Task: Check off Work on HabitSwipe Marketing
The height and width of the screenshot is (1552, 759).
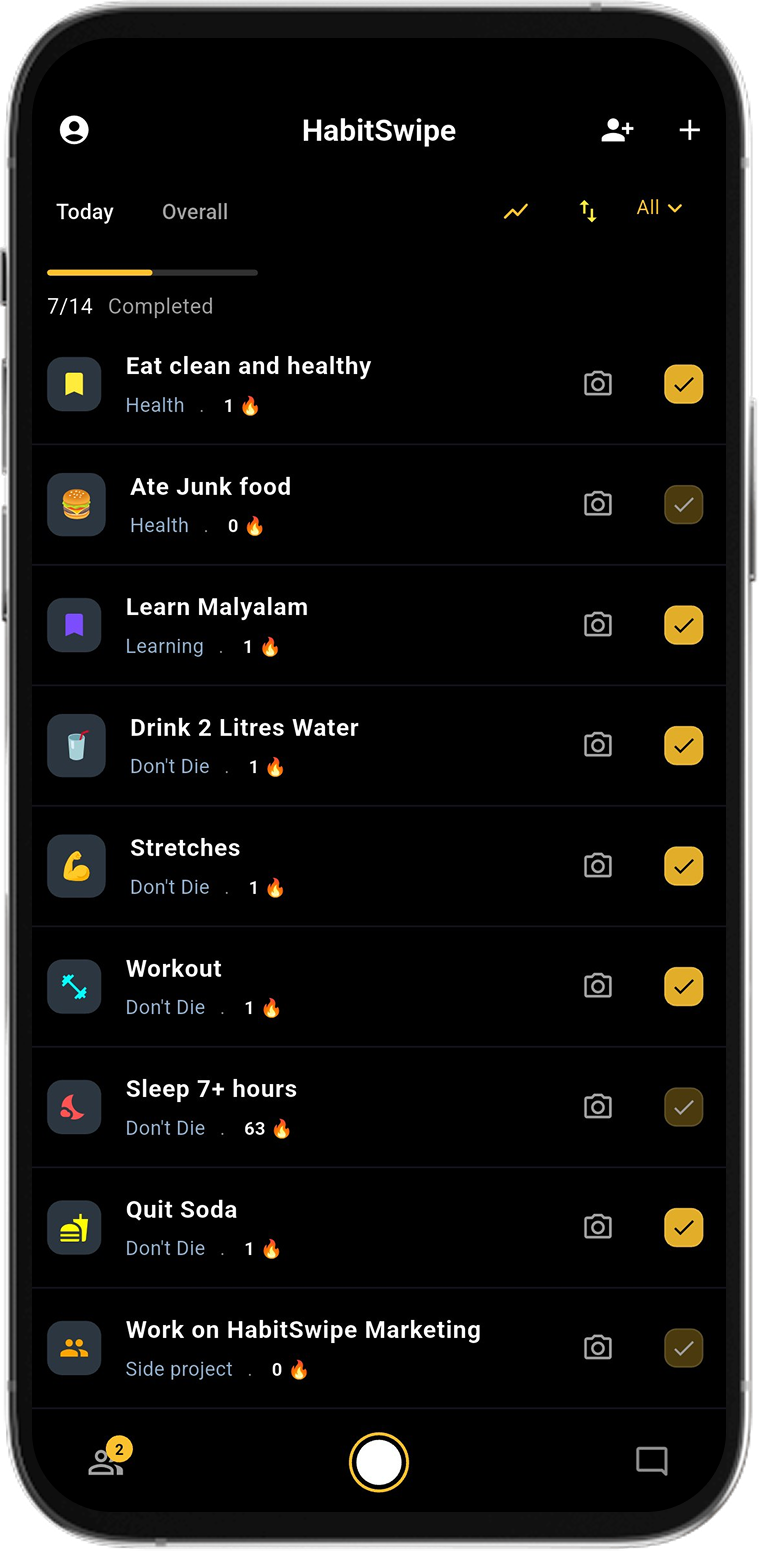Action: coord(683,1348)
